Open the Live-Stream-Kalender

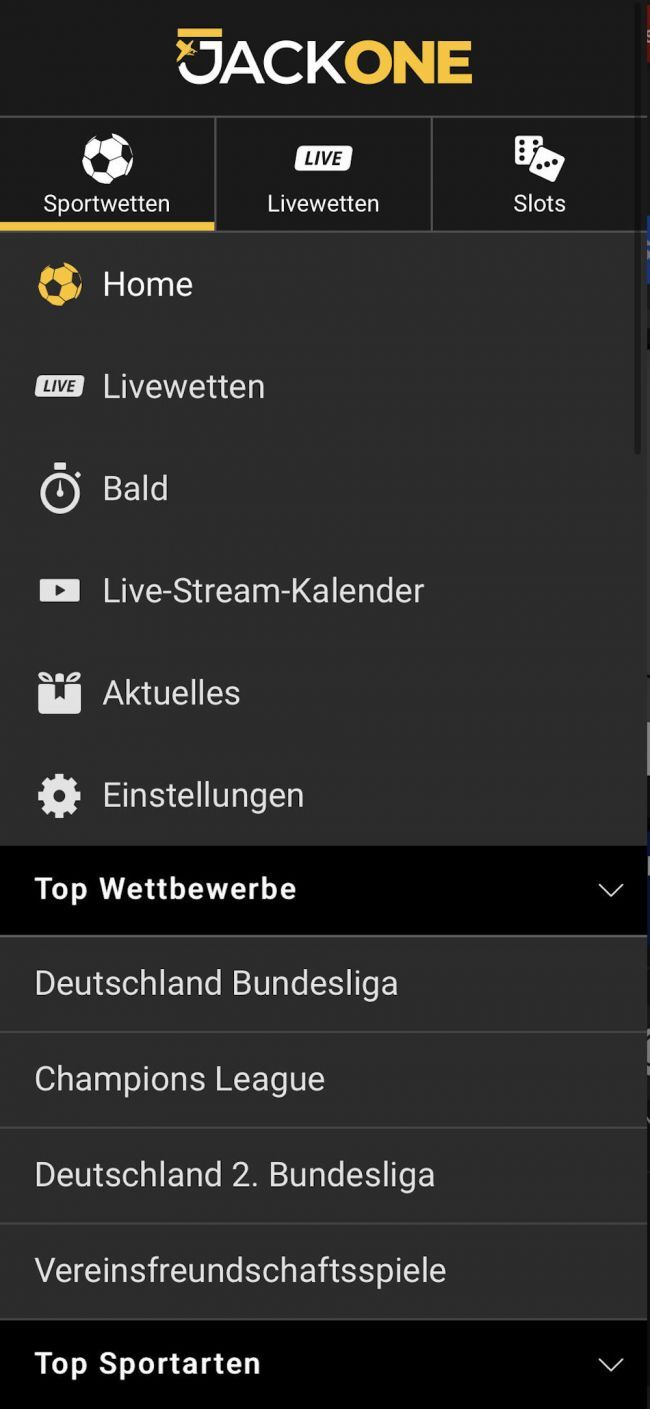pyautogui.click(x=263, y=590)
